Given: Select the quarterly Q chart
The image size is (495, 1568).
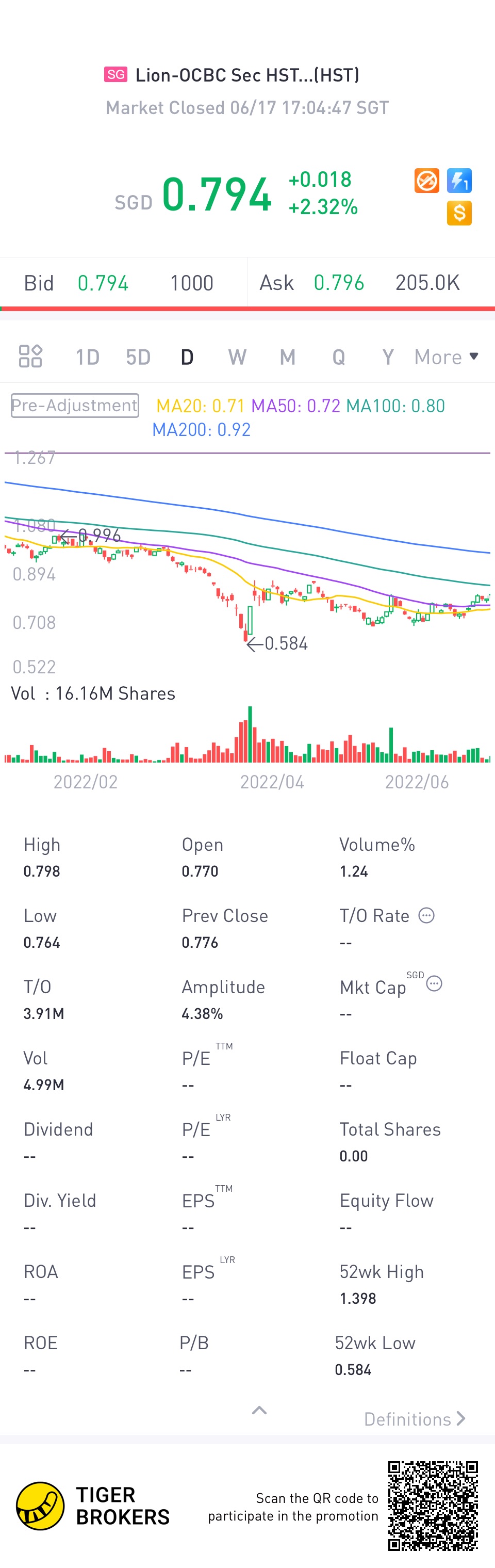Looking at the screenshot, I should tap(339, 358).
